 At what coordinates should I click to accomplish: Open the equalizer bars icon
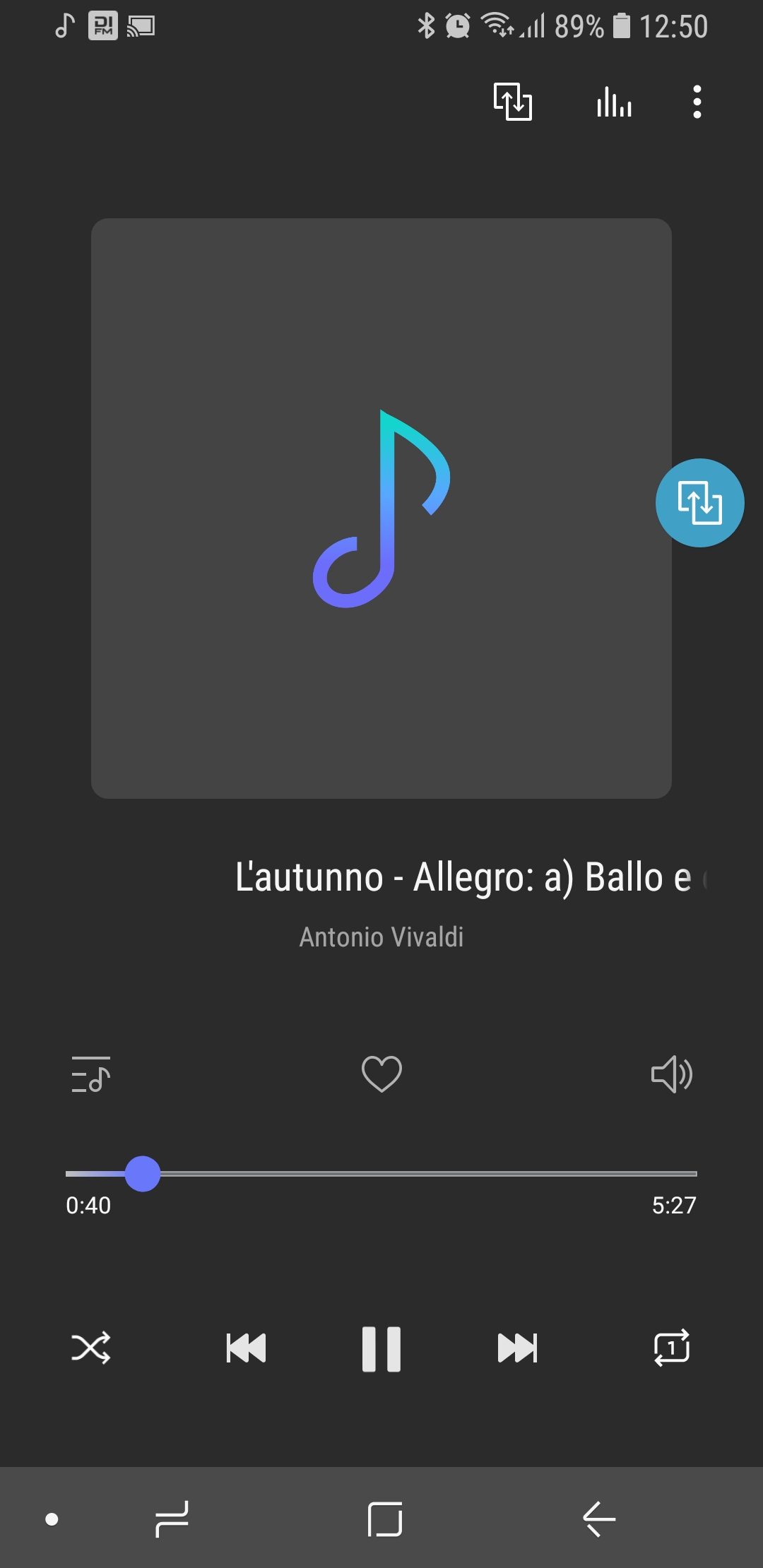pyautogui.click(x=614, y=102)
